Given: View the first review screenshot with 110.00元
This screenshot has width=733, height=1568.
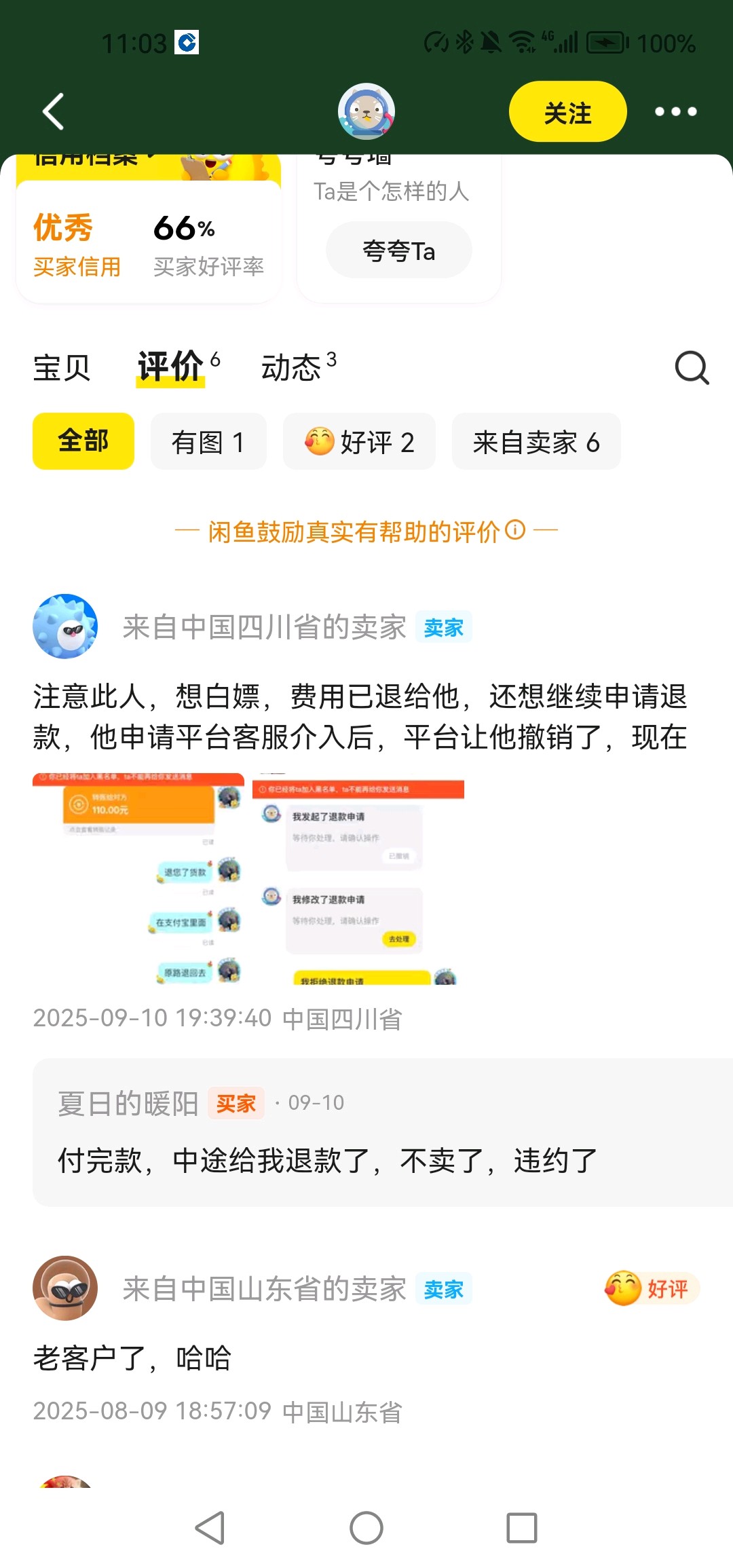Looking at the screenshot, I should (x=138, y=879).
